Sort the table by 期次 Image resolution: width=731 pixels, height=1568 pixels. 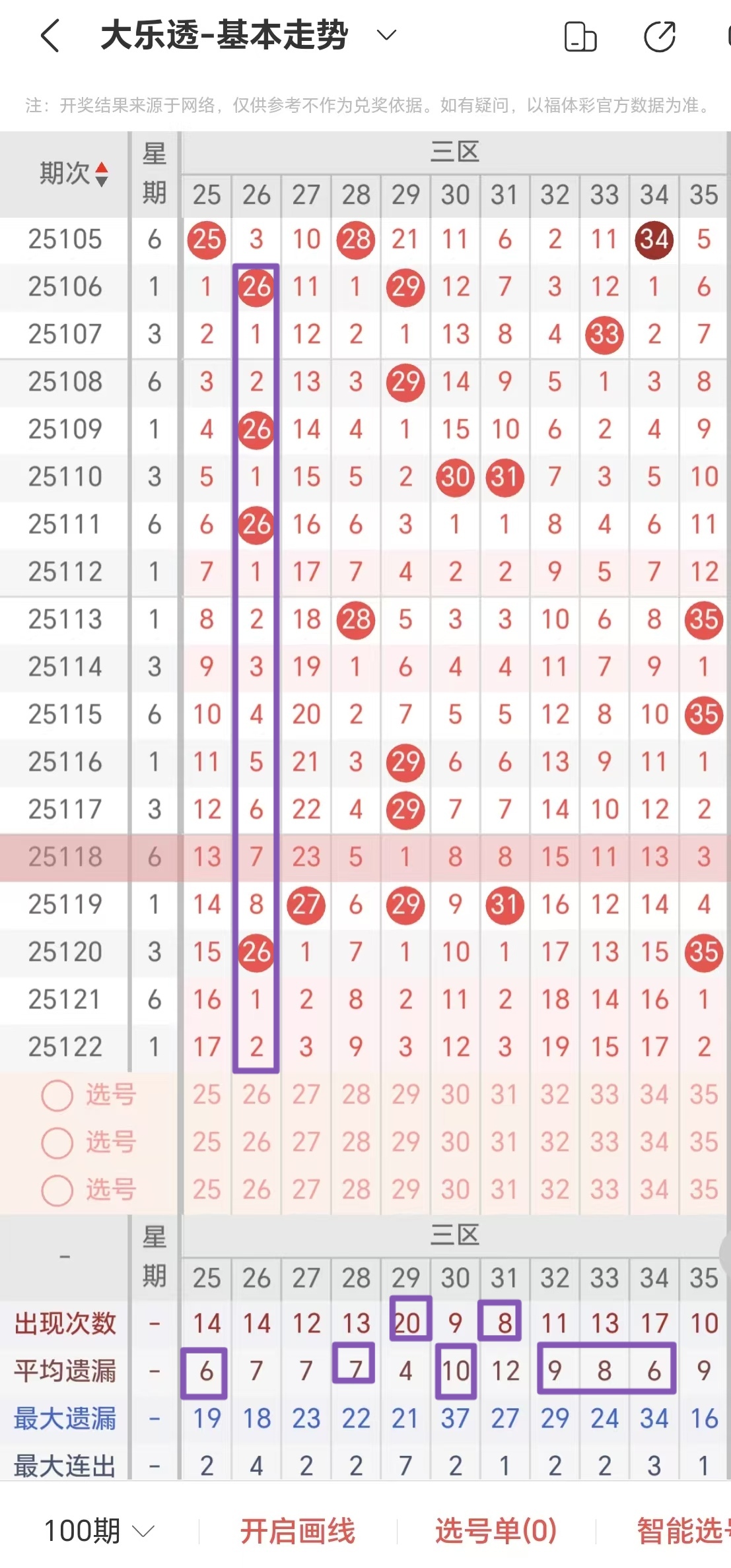click(x=73, y=174)
